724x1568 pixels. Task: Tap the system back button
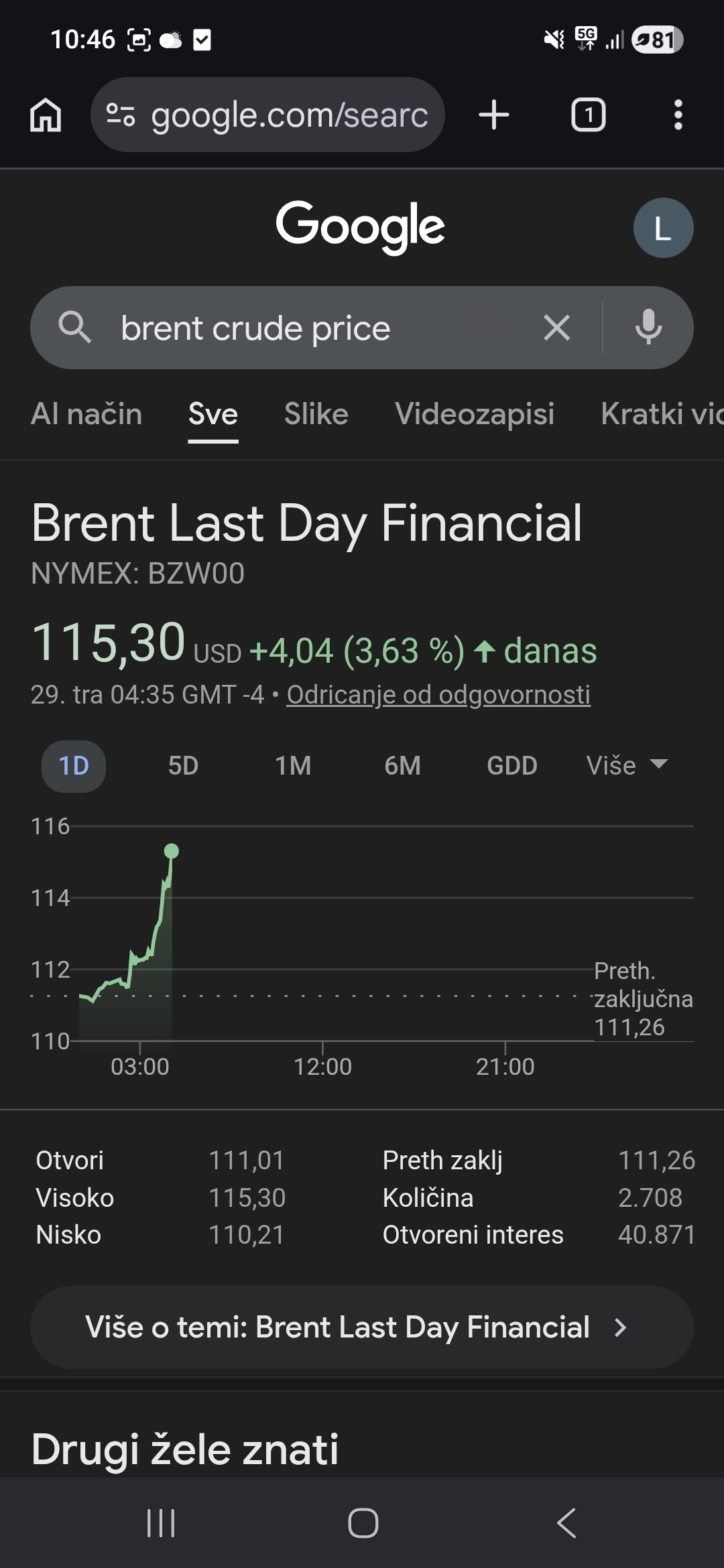(x=566, y=1523)
